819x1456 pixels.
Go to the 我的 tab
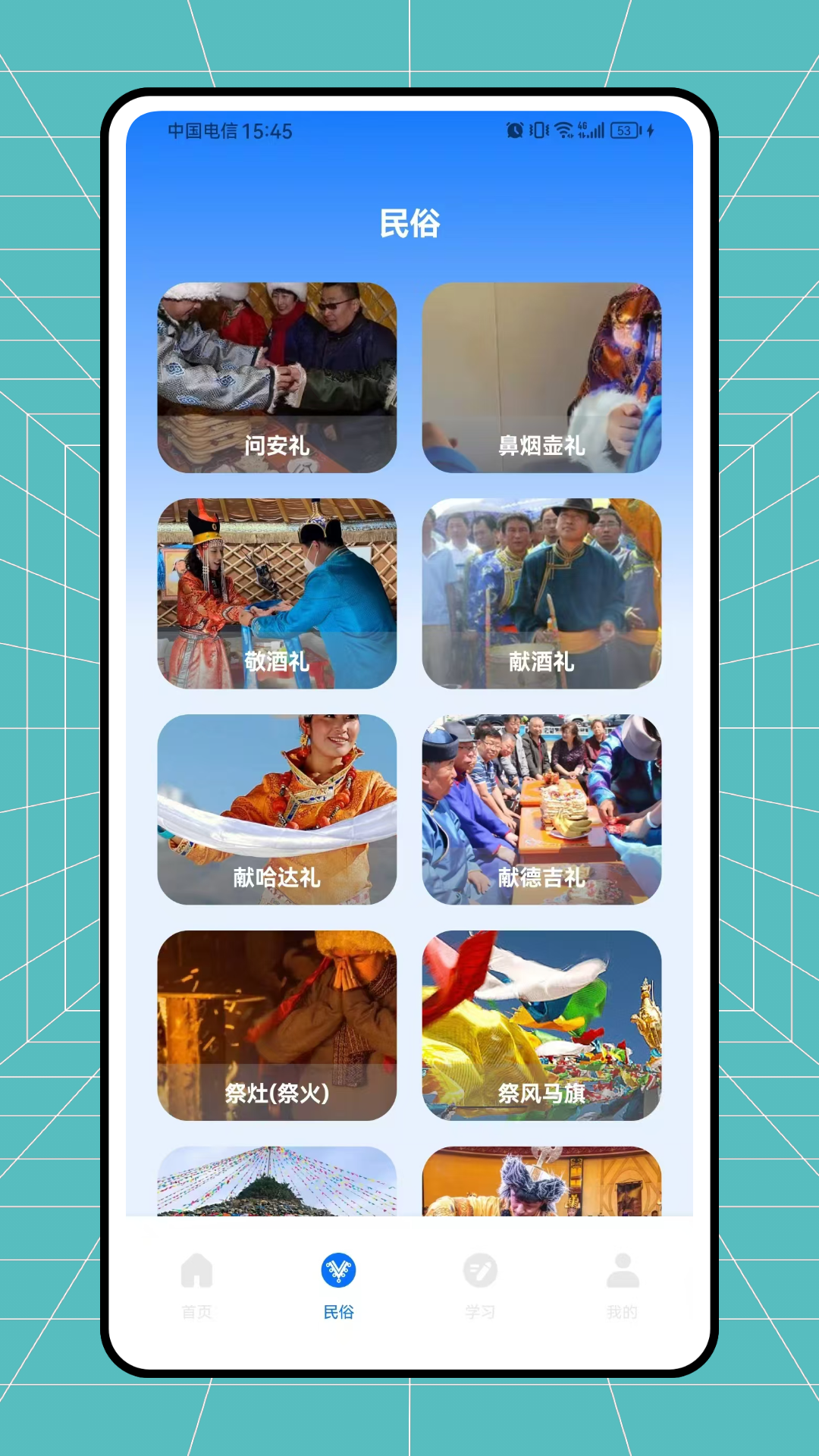622,1285
